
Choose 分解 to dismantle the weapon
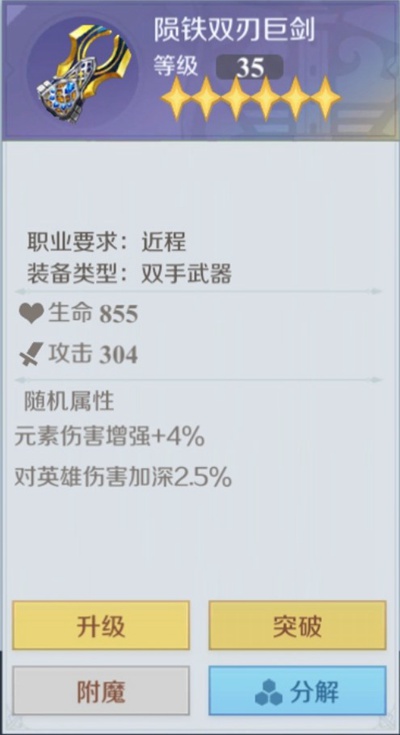coord(297,690)
